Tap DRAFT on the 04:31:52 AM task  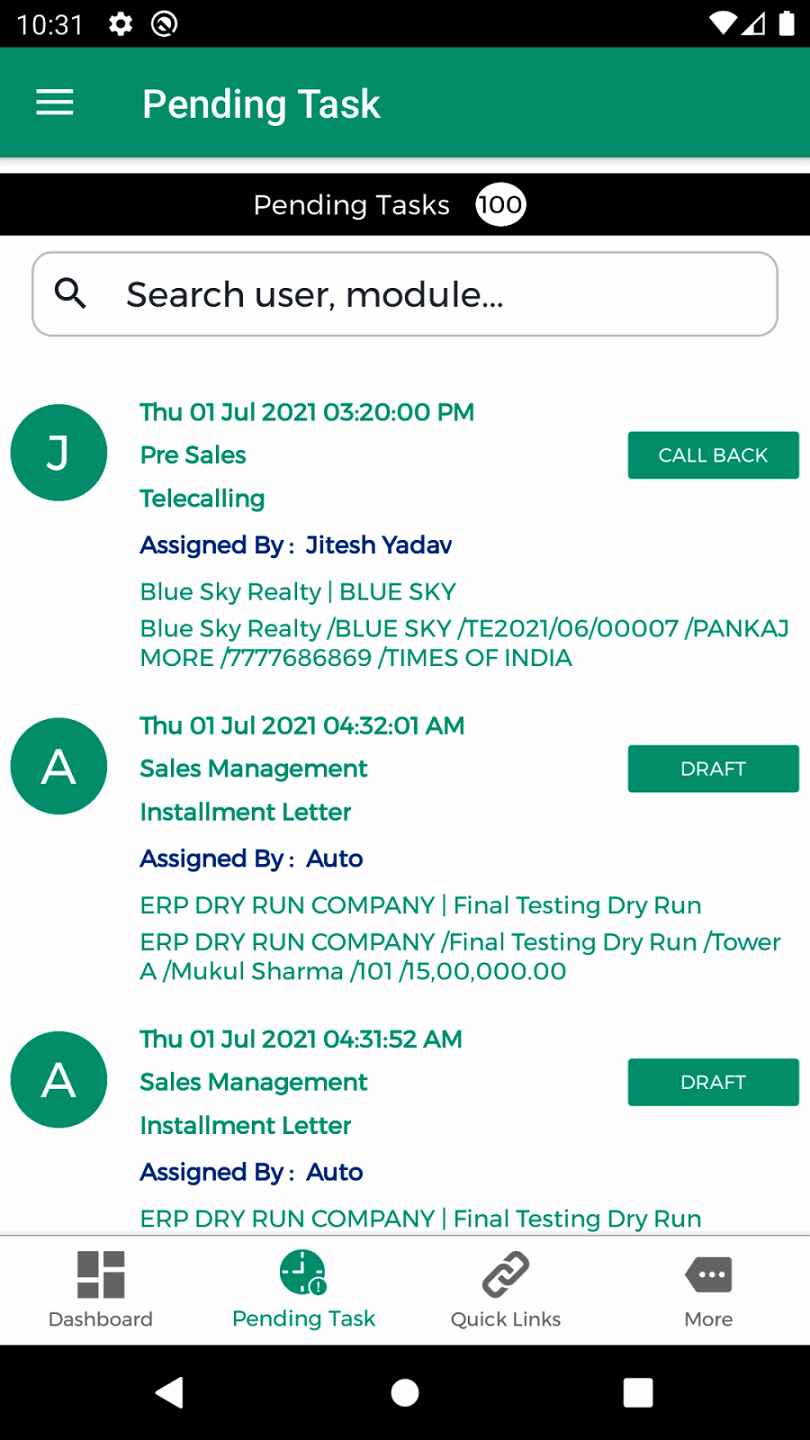[x=713, y=1082]
